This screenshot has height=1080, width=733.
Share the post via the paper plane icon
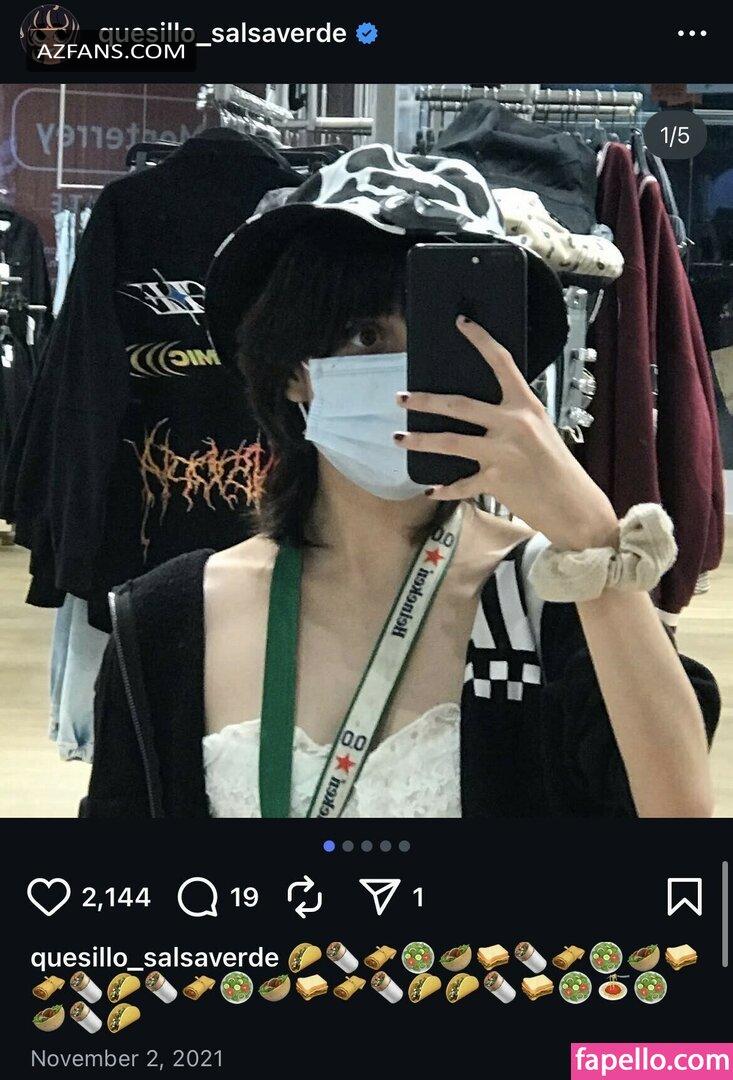coord(380,897)
